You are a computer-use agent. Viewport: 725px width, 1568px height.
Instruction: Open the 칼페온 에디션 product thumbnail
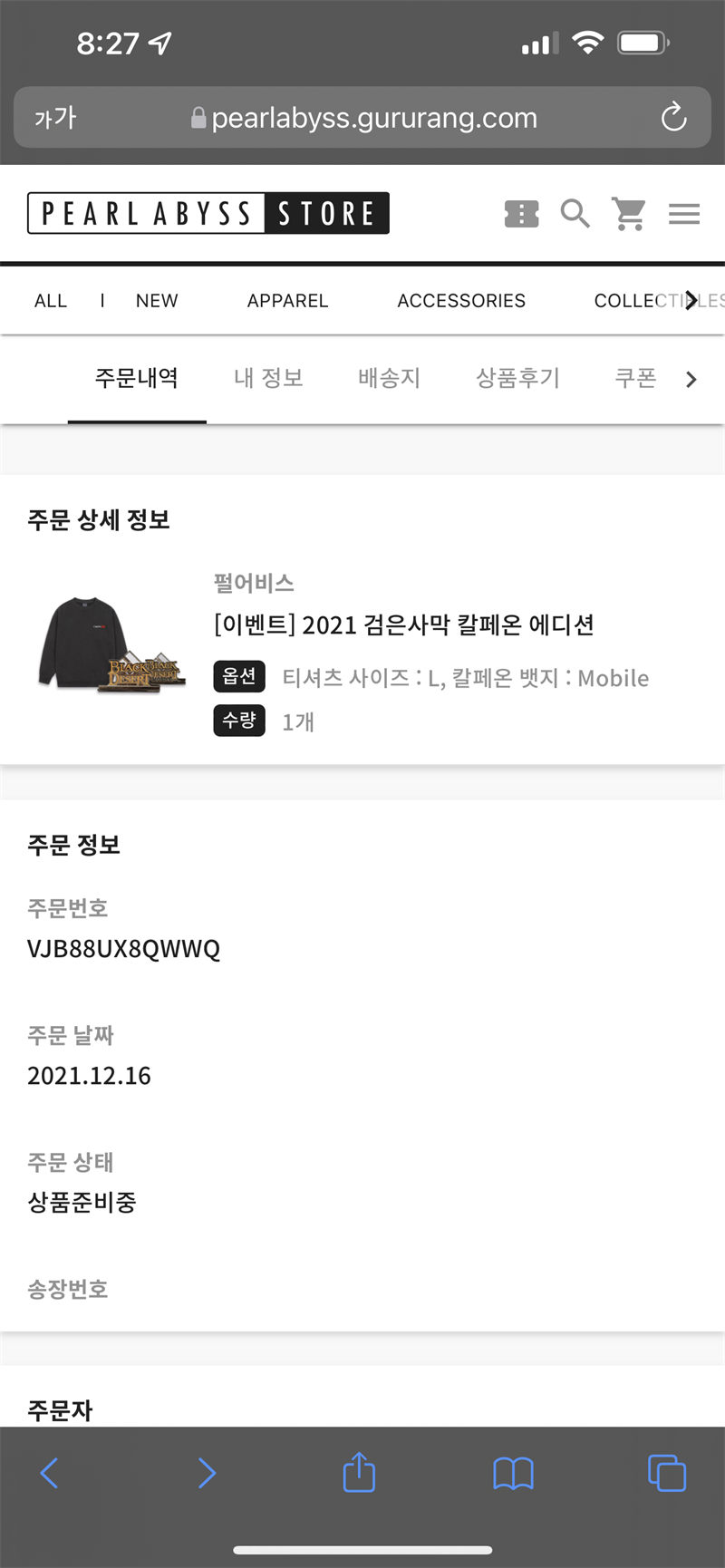[109, 645]
